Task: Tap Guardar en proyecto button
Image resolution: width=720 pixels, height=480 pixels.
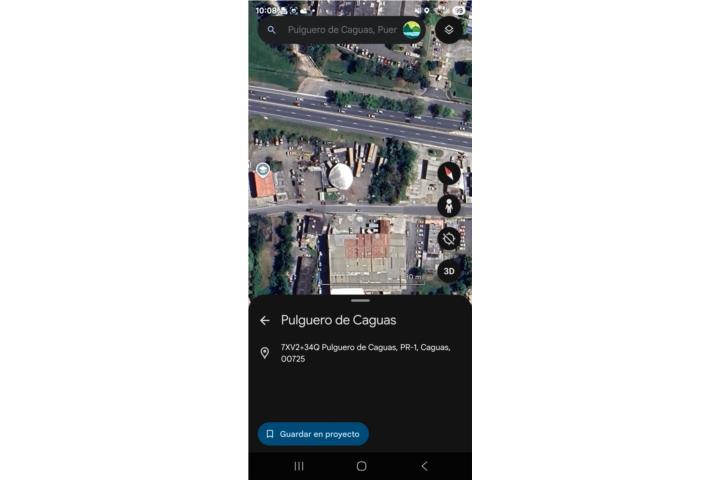Action: pos(313,434)
